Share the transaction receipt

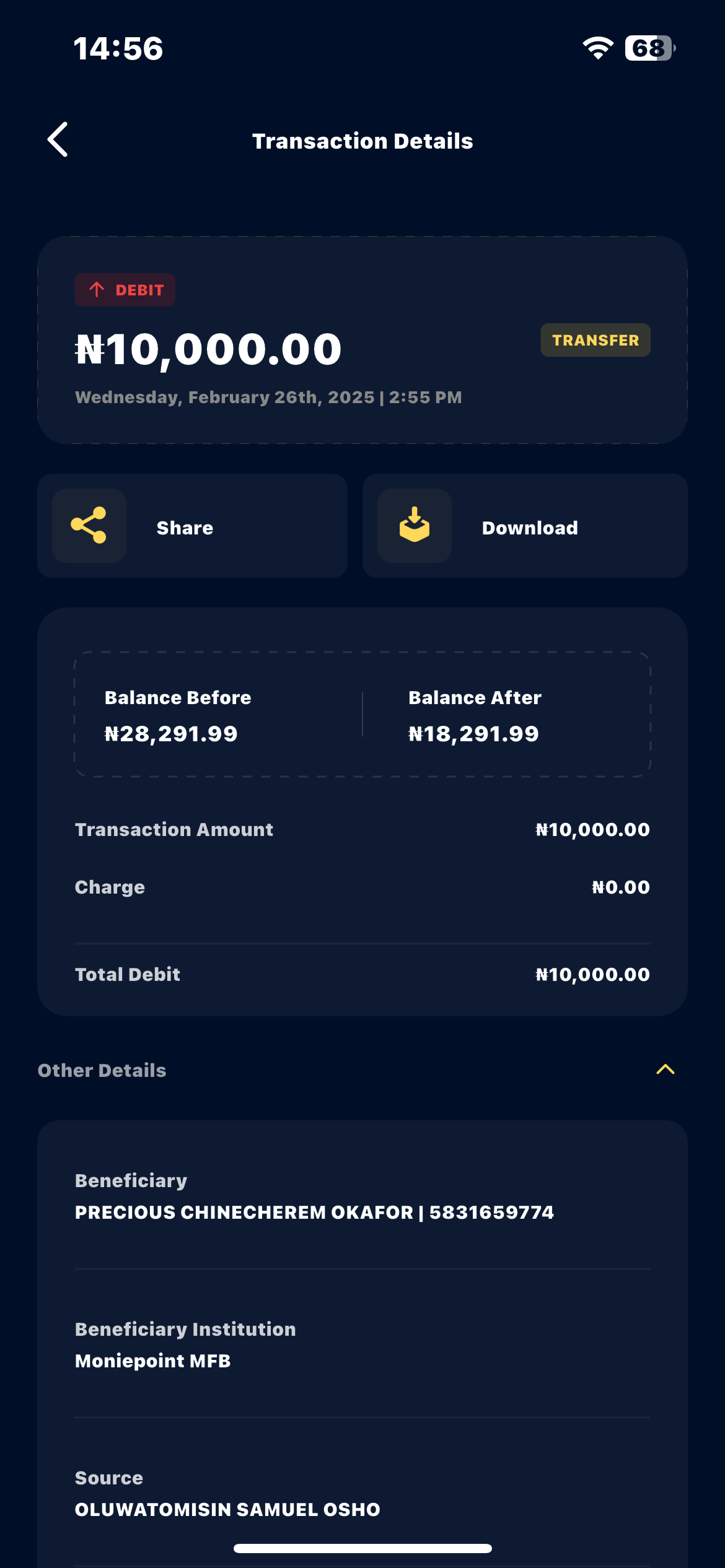(x=192, y=526)
